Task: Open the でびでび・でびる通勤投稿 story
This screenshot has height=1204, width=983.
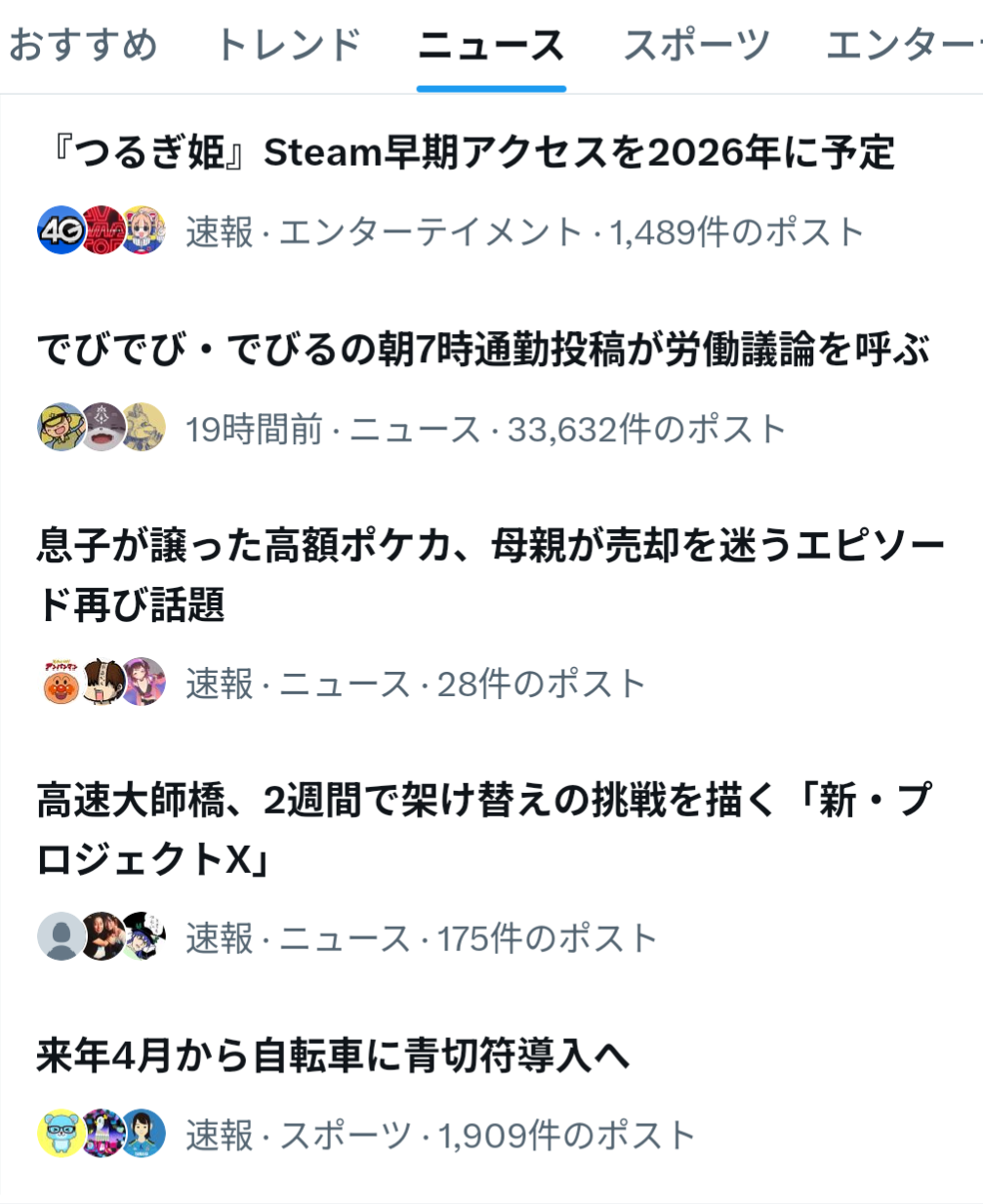Action: pyautogui.click(x=483, y=351)
